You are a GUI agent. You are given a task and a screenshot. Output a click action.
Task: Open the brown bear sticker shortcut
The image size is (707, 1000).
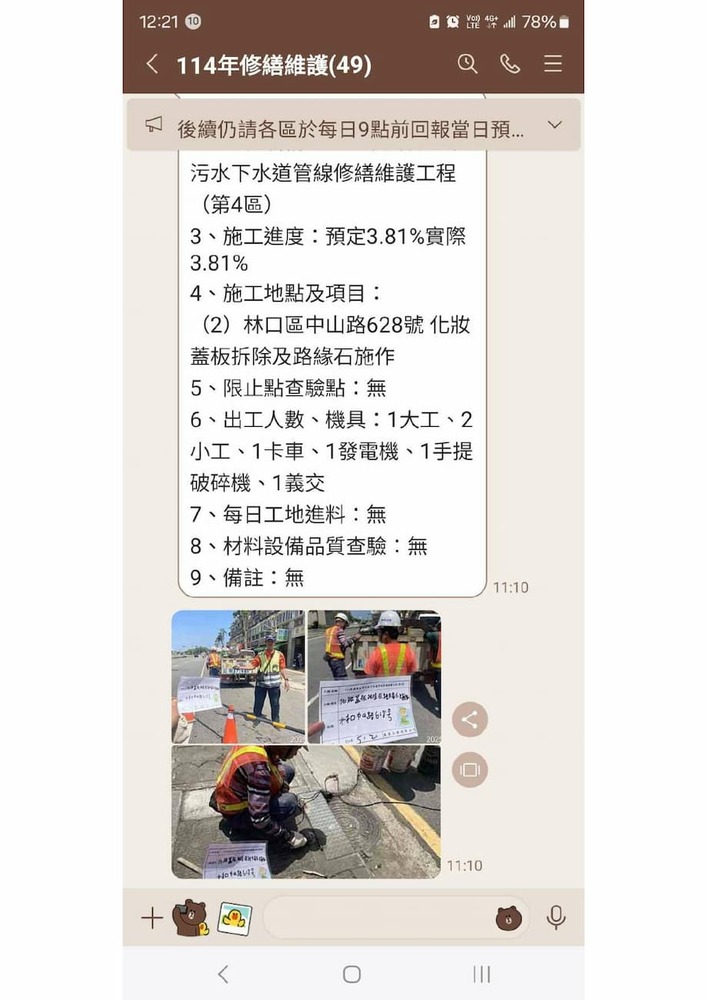point(190,918)
